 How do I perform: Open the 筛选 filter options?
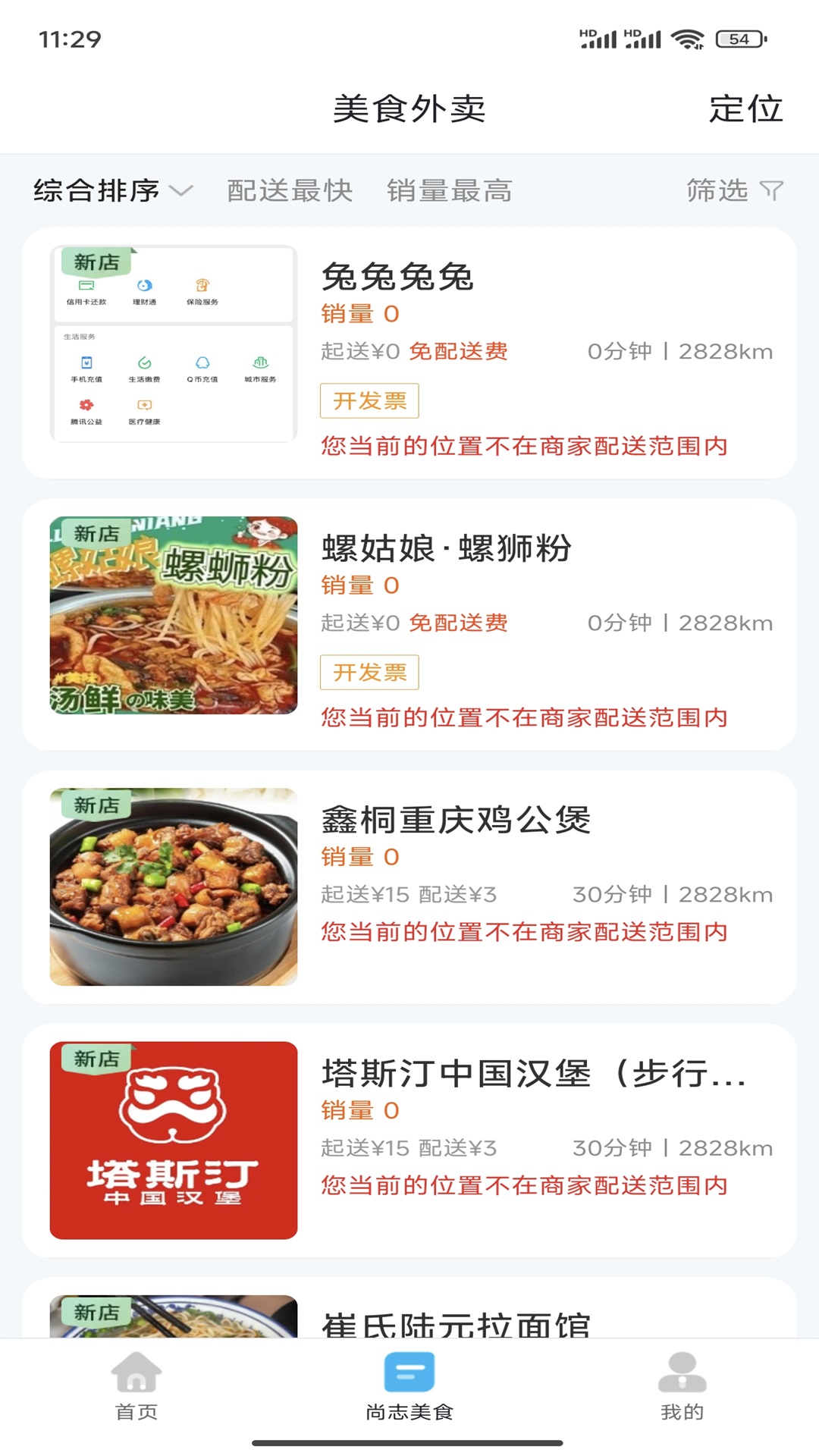tap(734, 190)
